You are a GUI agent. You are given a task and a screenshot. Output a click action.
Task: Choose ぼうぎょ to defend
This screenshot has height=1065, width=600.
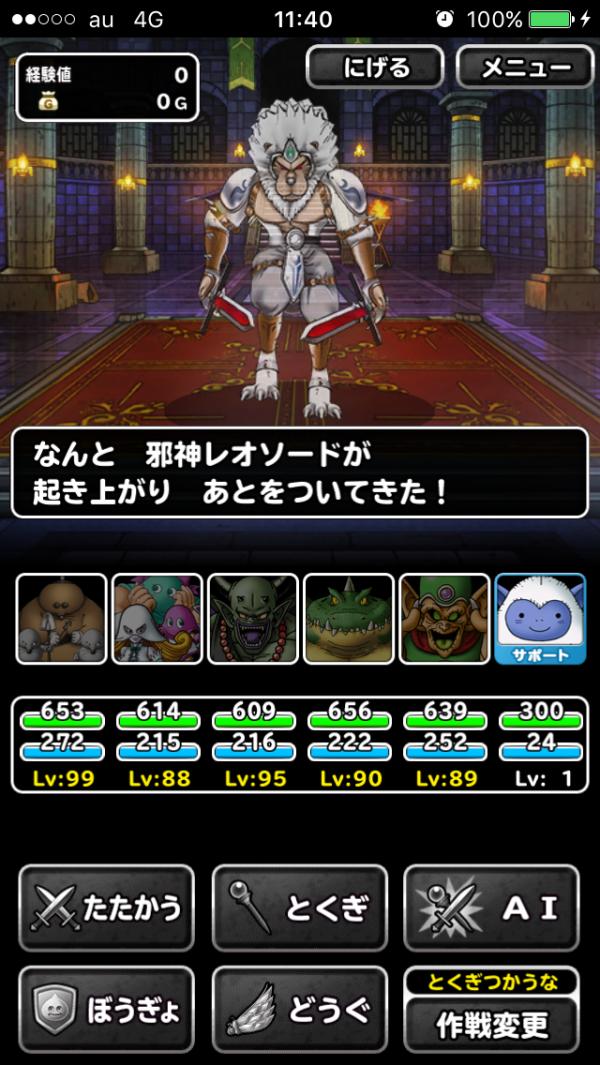tap(106, 1010)
